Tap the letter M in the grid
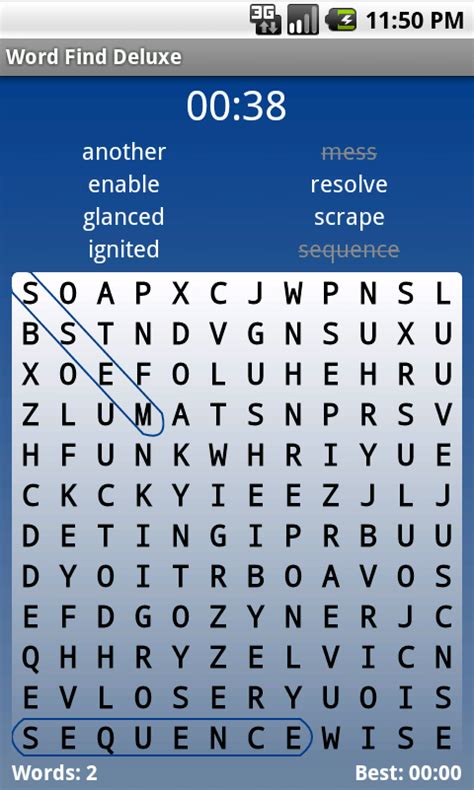Viewport: 474px width, 790px height. (143, 415)
